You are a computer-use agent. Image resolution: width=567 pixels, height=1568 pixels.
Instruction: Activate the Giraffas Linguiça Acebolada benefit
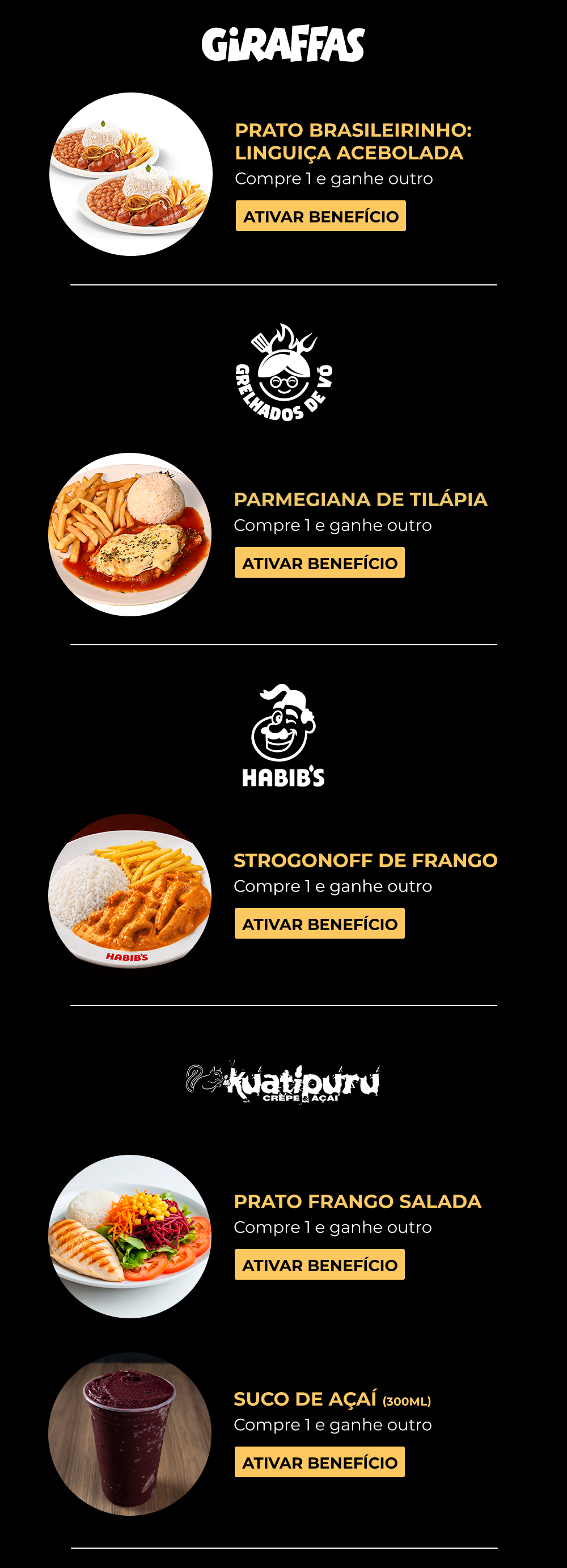pyautogui.click(x=320, y=216)
